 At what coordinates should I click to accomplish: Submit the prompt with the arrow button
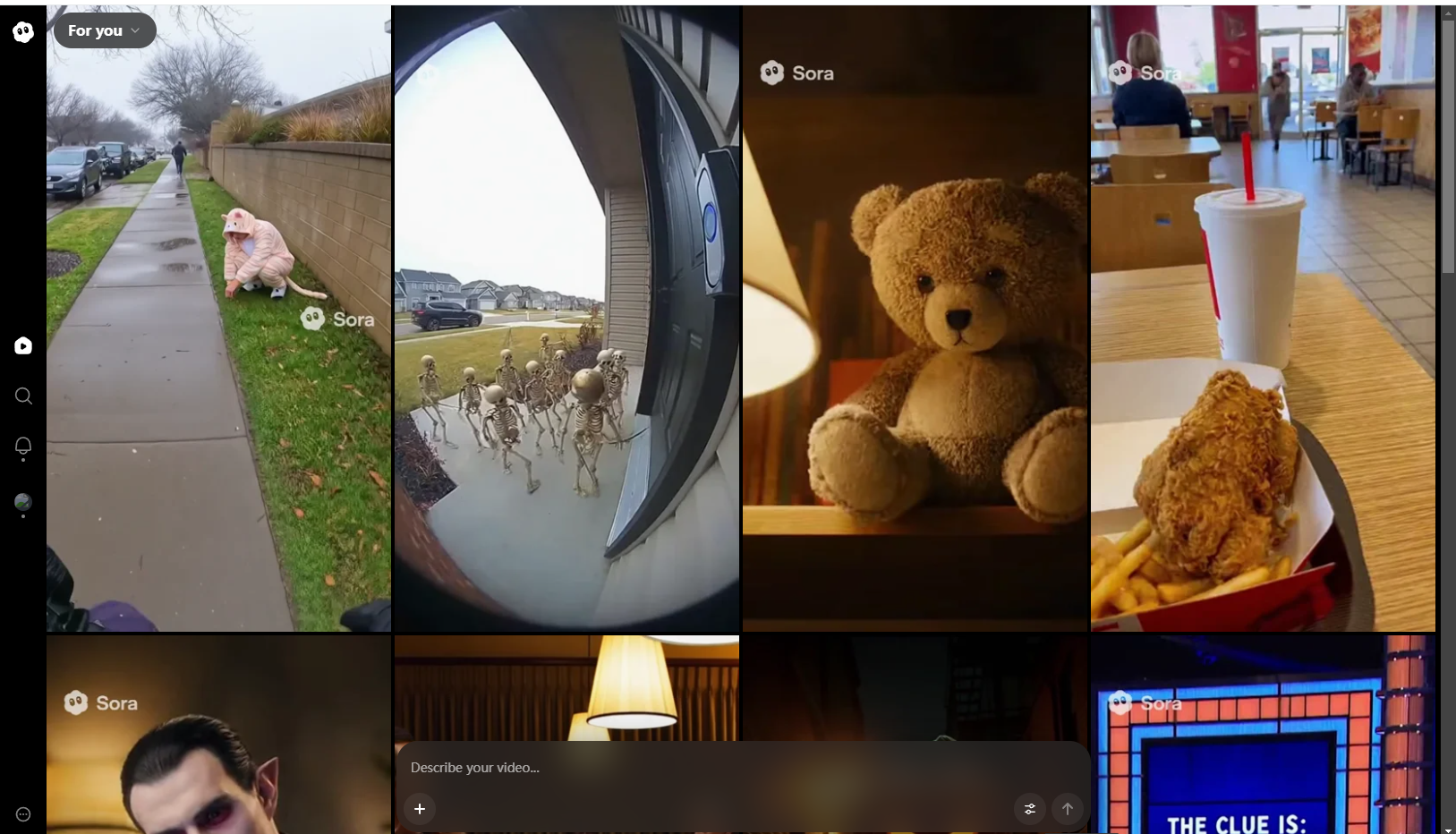pyautogui.click(x=1068, y=809)
